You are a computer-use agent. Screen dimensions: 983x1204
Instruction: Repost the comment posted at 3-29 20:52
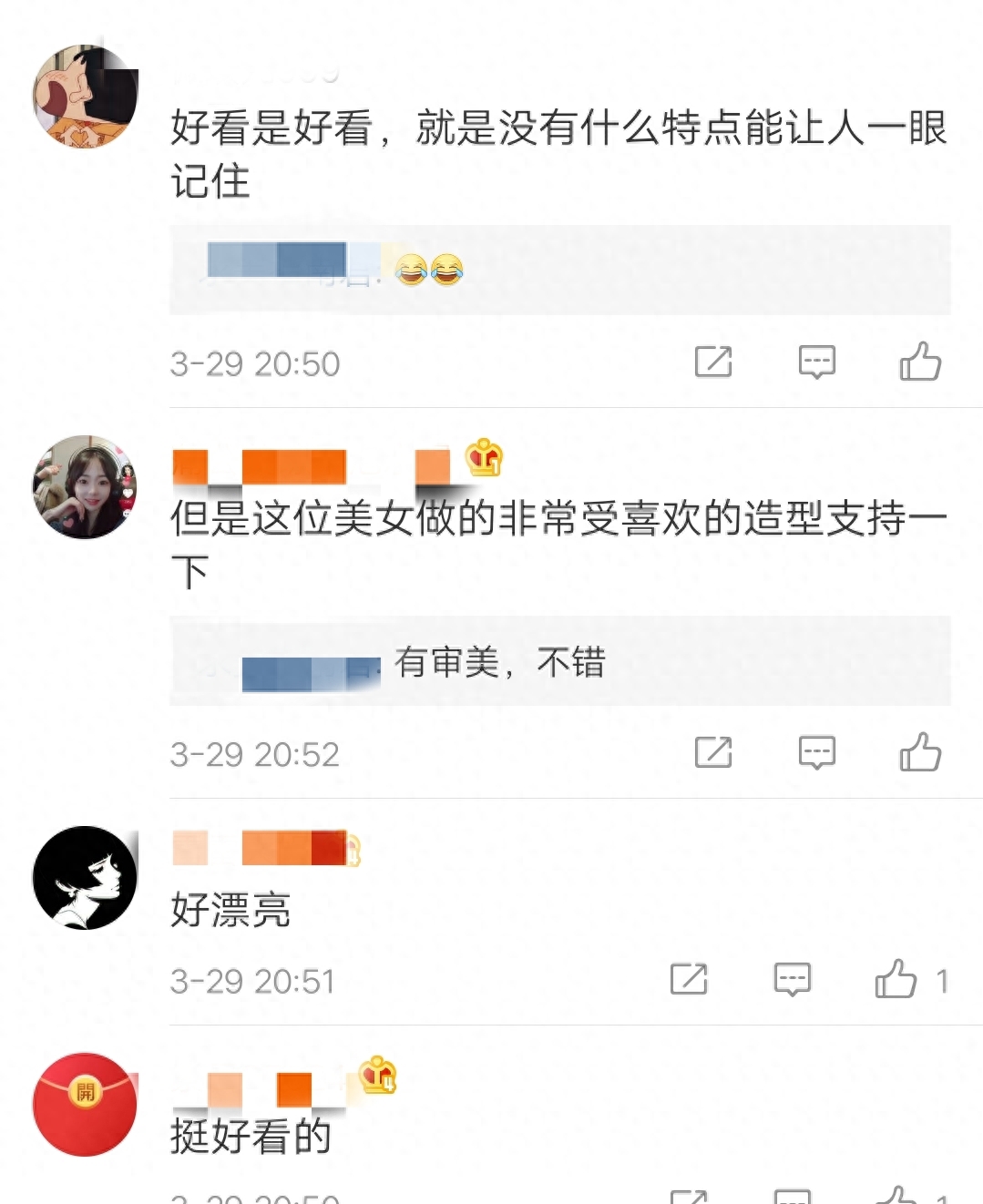click(x=712, y=752)
